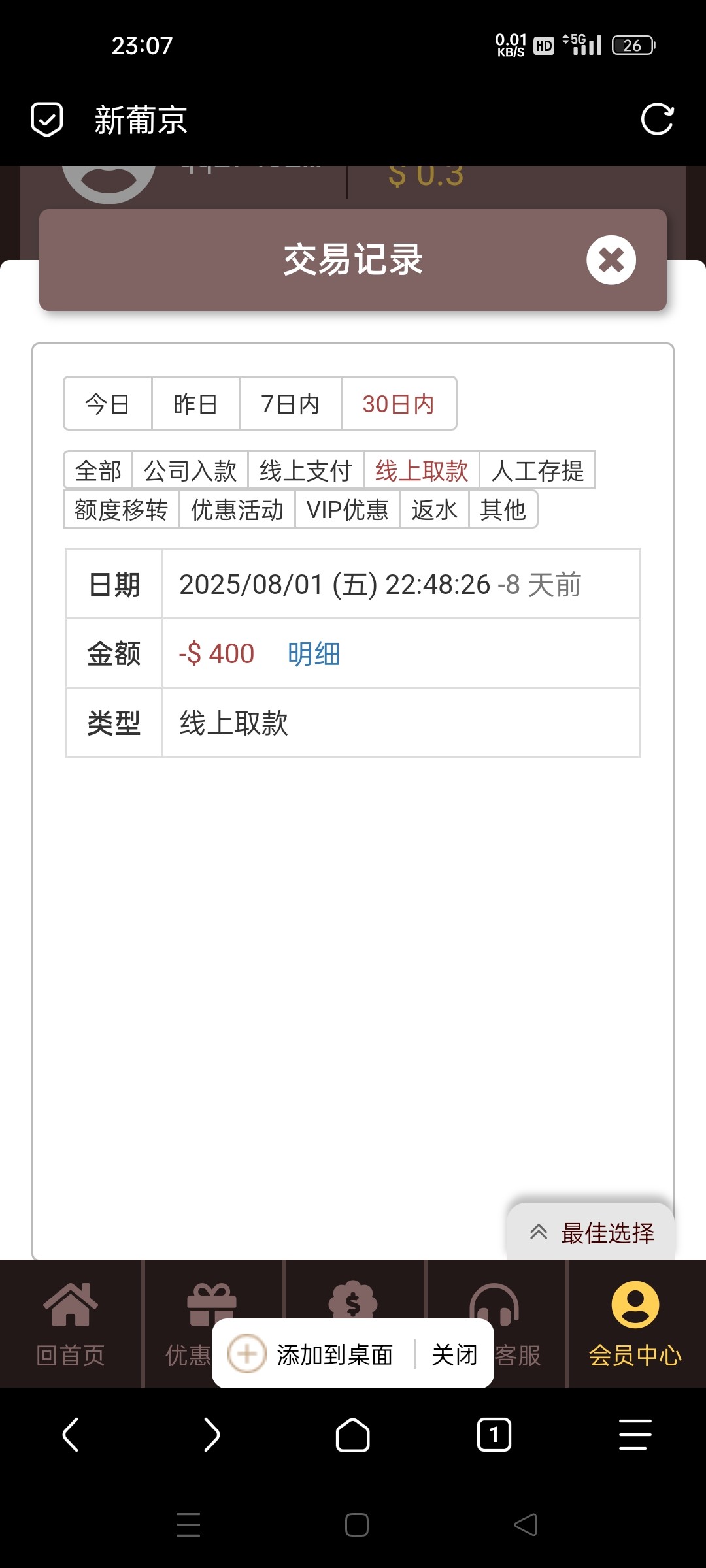Click the dollar deposit icon in bottom nav
The image size is (706, 1568).
353,1303
